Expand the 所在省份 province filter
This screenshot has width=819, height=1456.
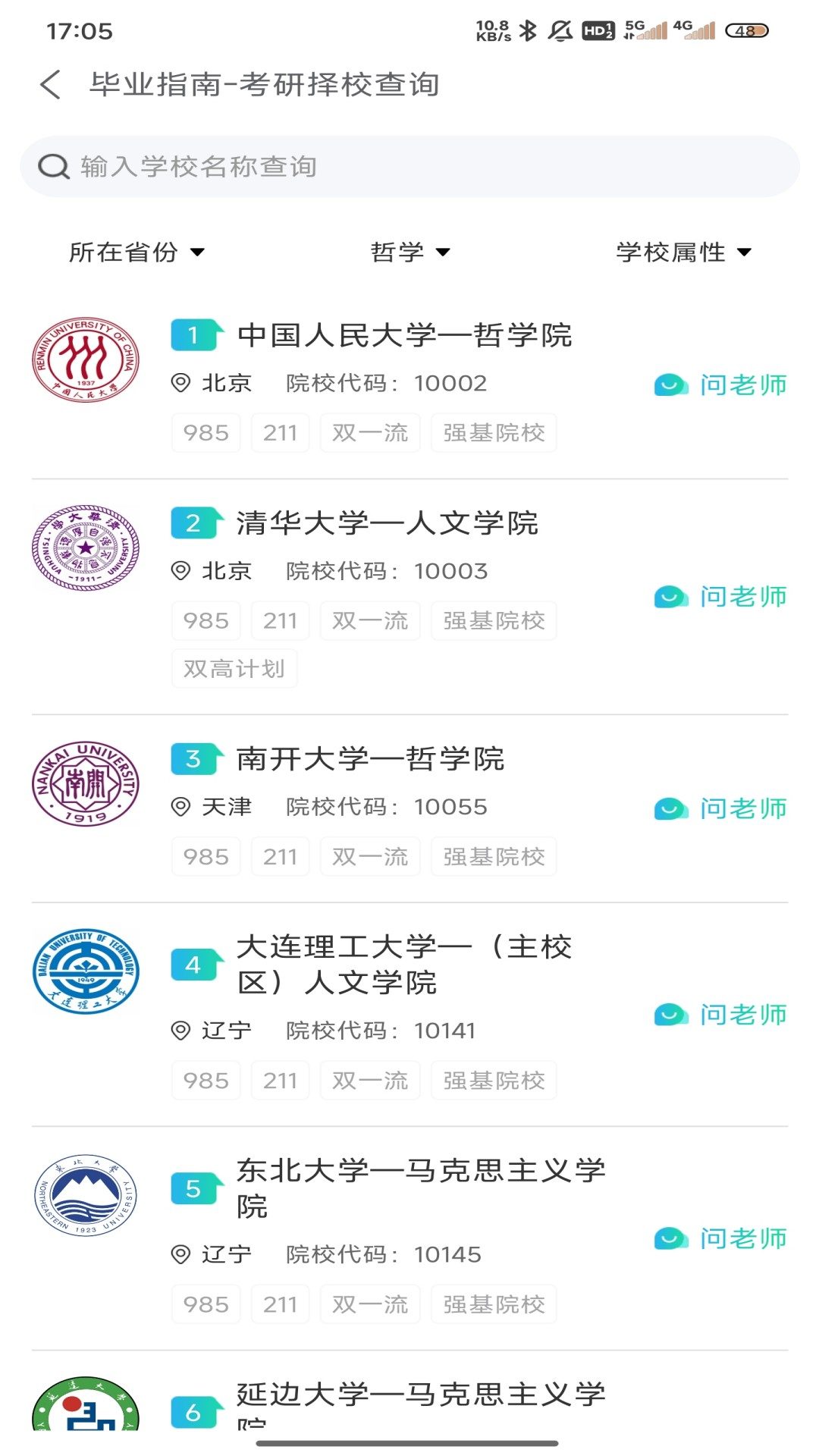(x=136, y=253)
